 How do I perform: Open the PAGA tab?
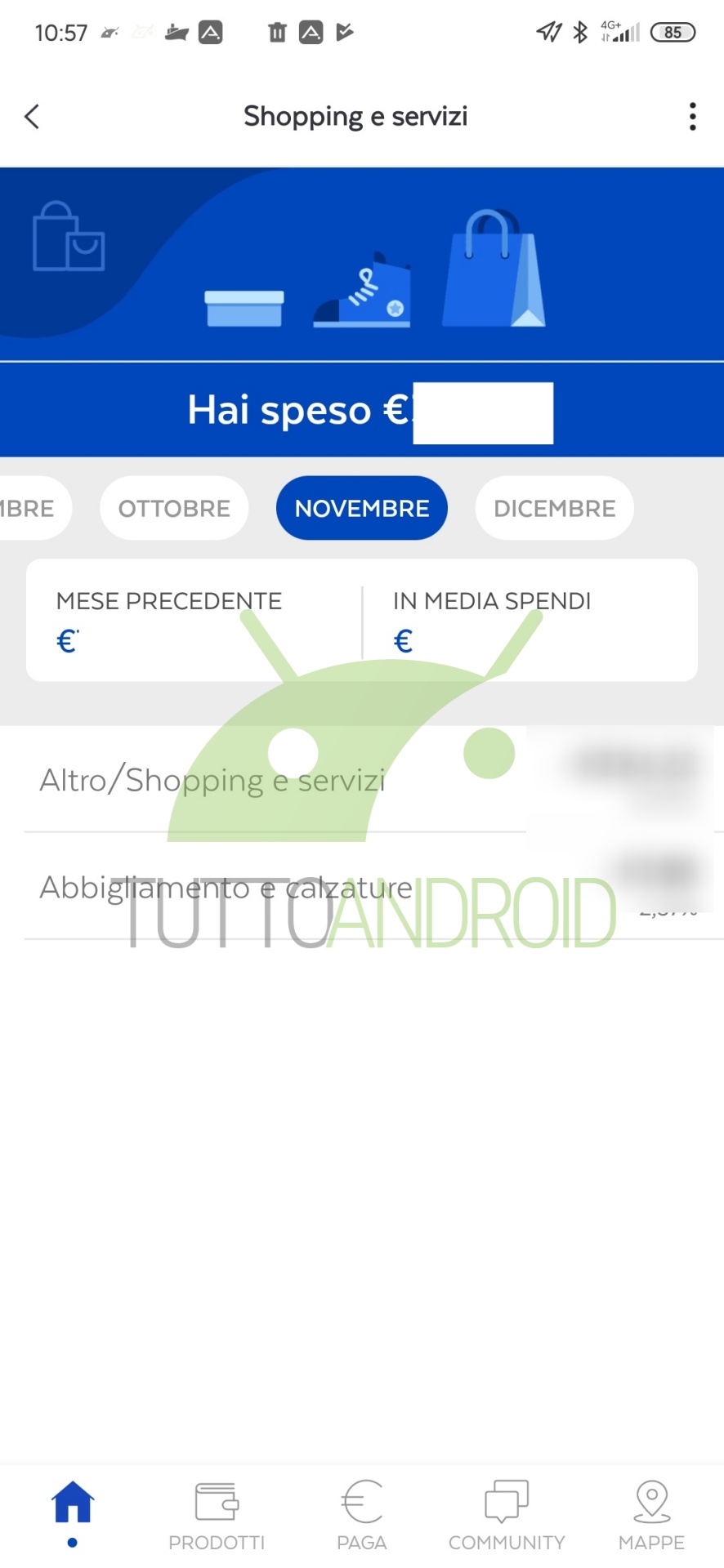pyautogui.click(x=362, y=1516)
